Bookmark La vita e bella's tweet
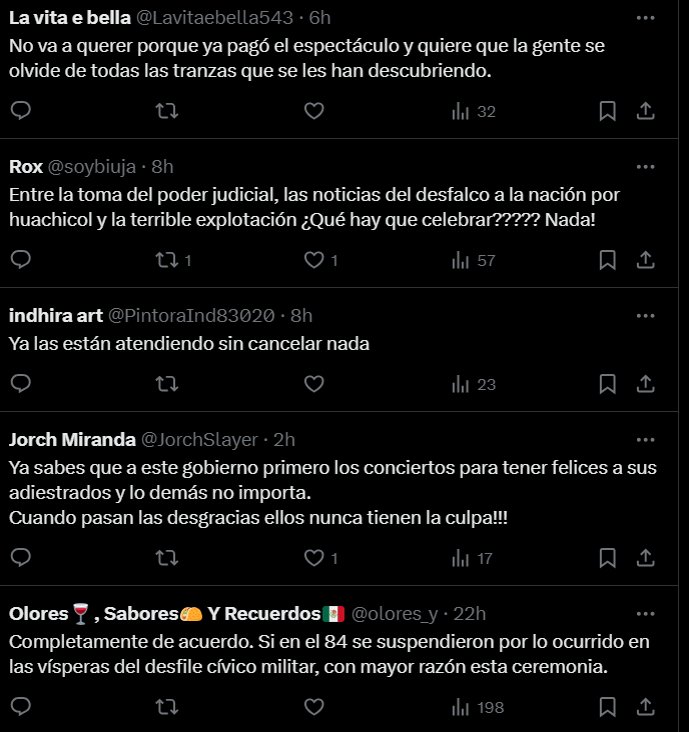Image resolution: width=689 pixels, height=732 pixels. pyautogui.click(x=607, y=111)
